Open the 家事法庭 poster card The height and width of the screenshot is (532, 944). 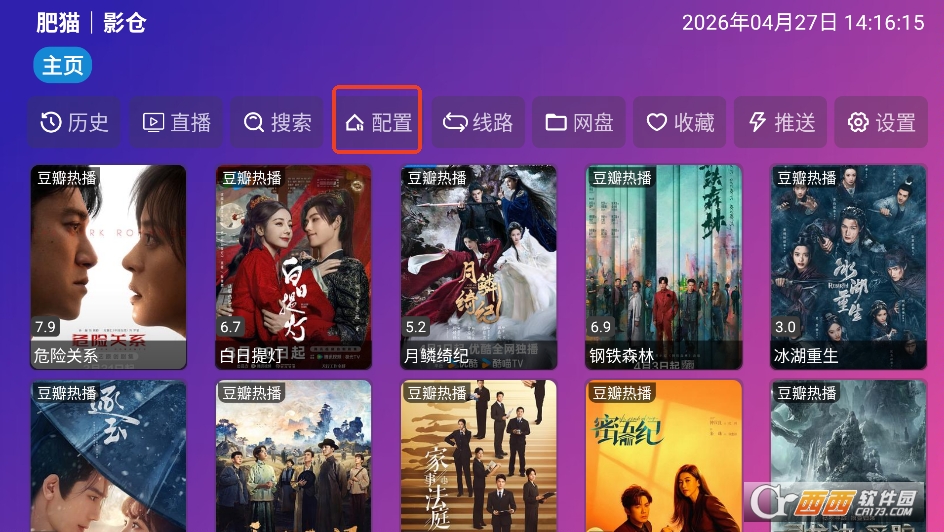click(478, 456)
